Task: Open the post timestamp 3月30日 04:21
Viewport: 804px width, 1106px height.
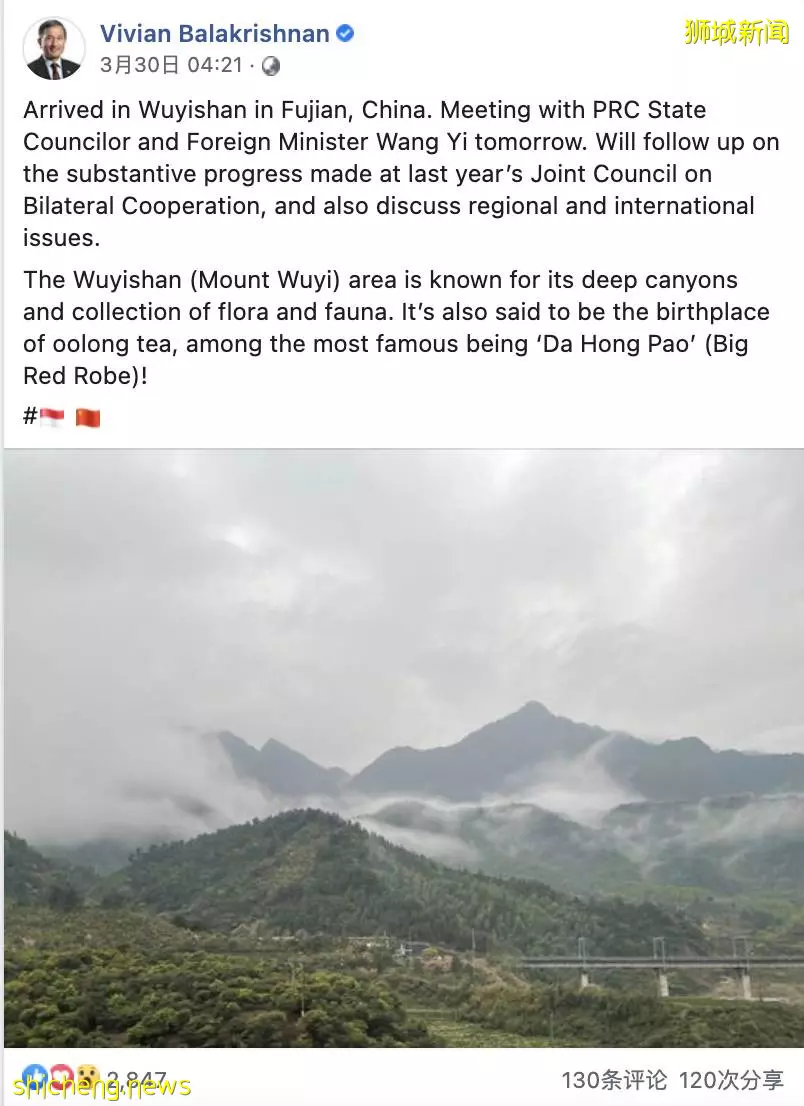Action: coord(171,66)
